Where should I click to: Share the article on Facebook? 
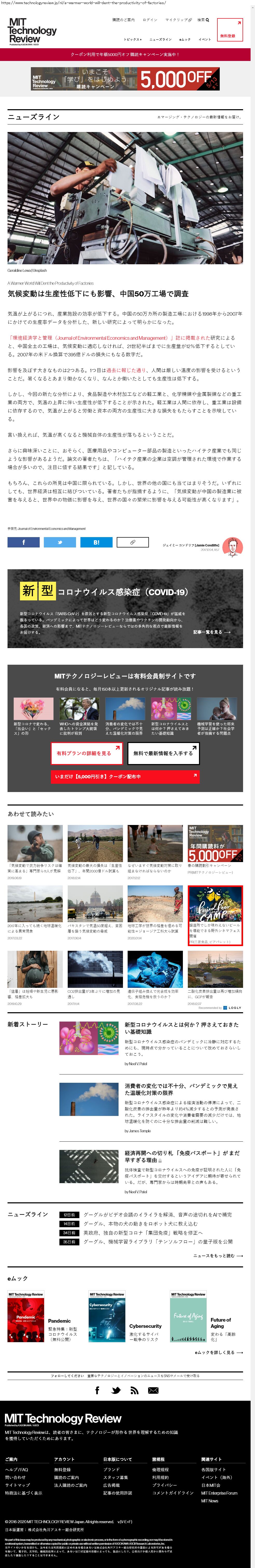pyautogui.click(x=23, y=542)
